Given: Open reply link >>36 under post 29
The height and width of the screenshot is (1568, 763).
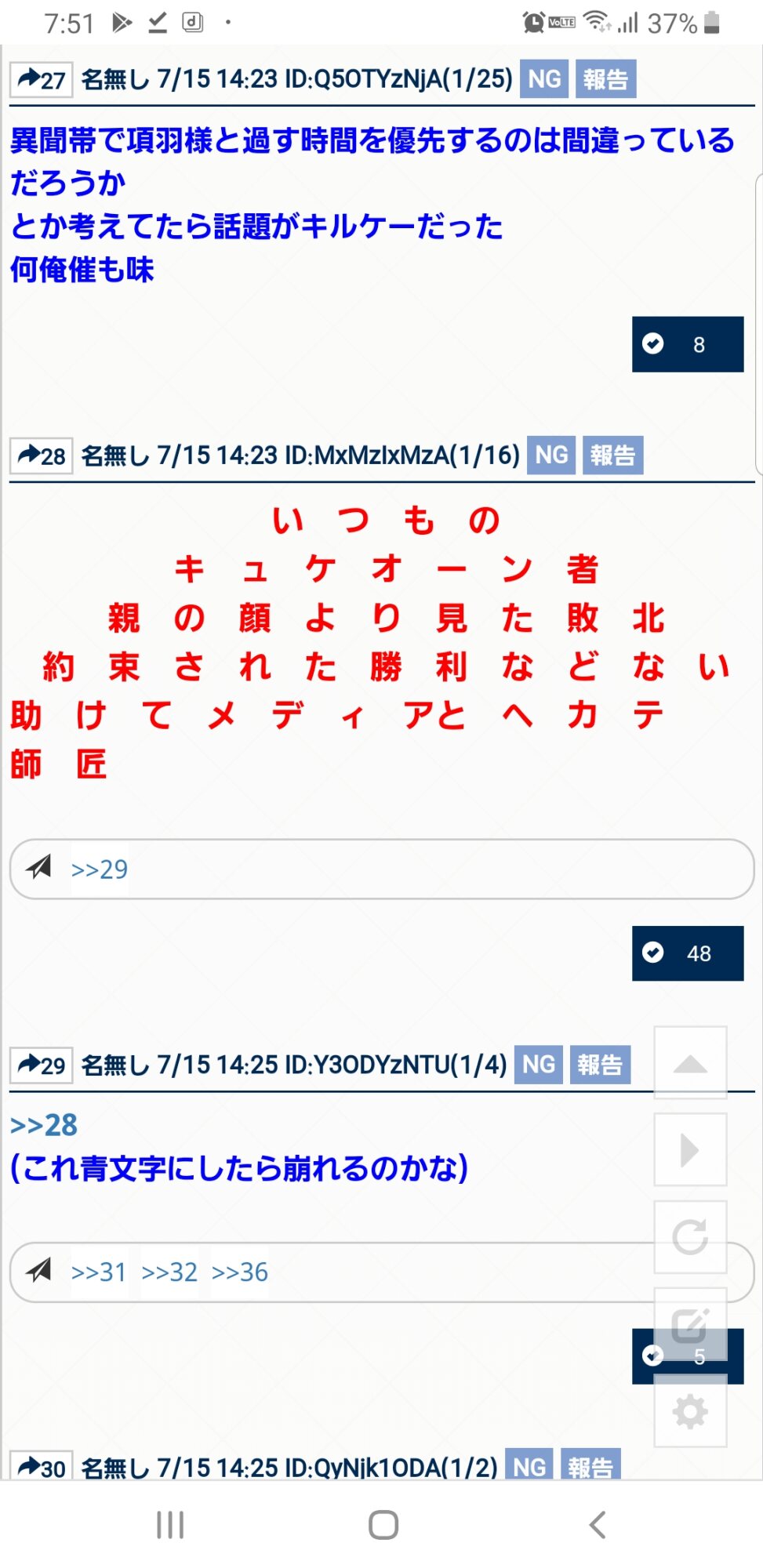Looking at the screenshot, I should tap(240, 1272).
